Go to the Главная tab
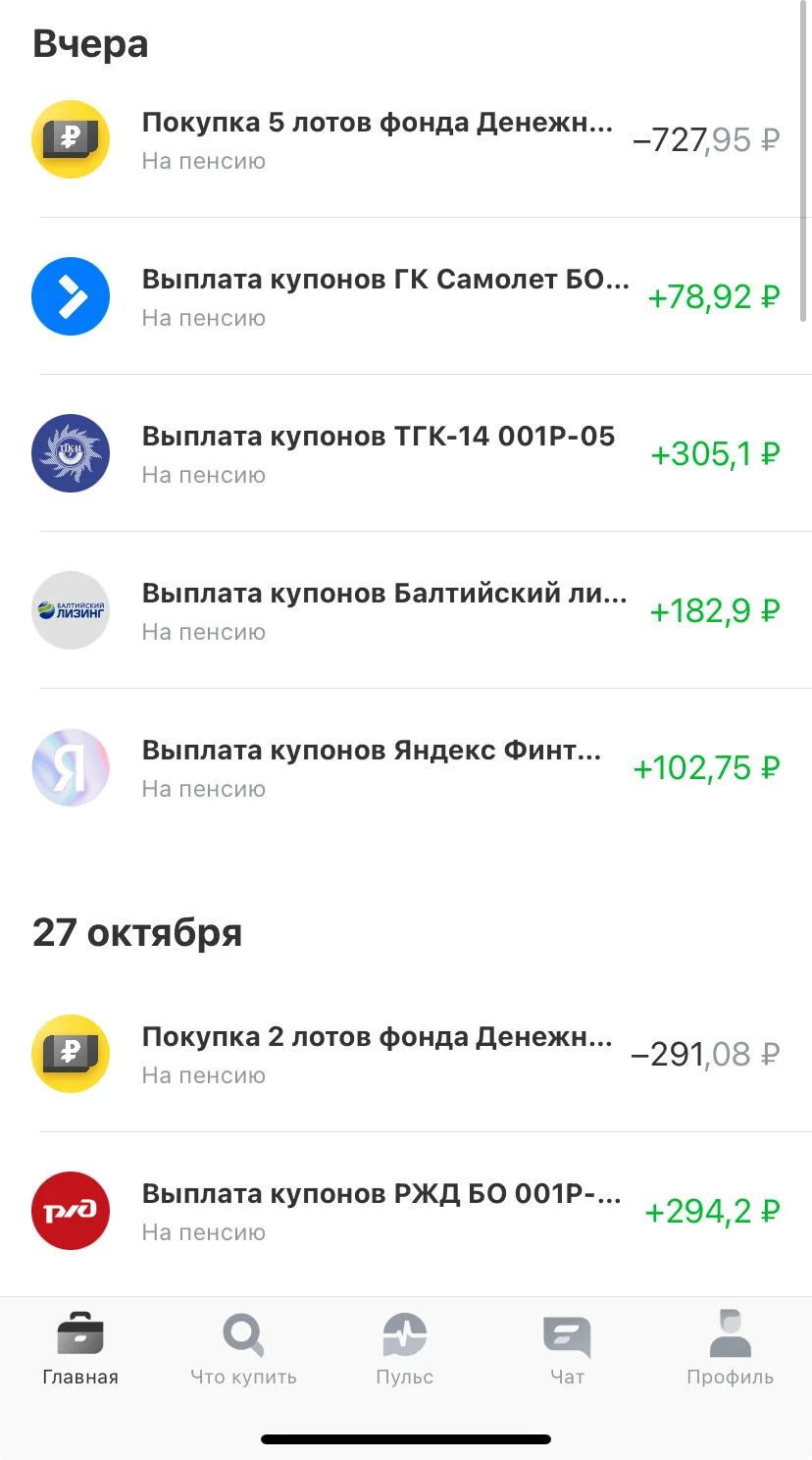Viewport: 812px width, 1460px height. 80,1348
